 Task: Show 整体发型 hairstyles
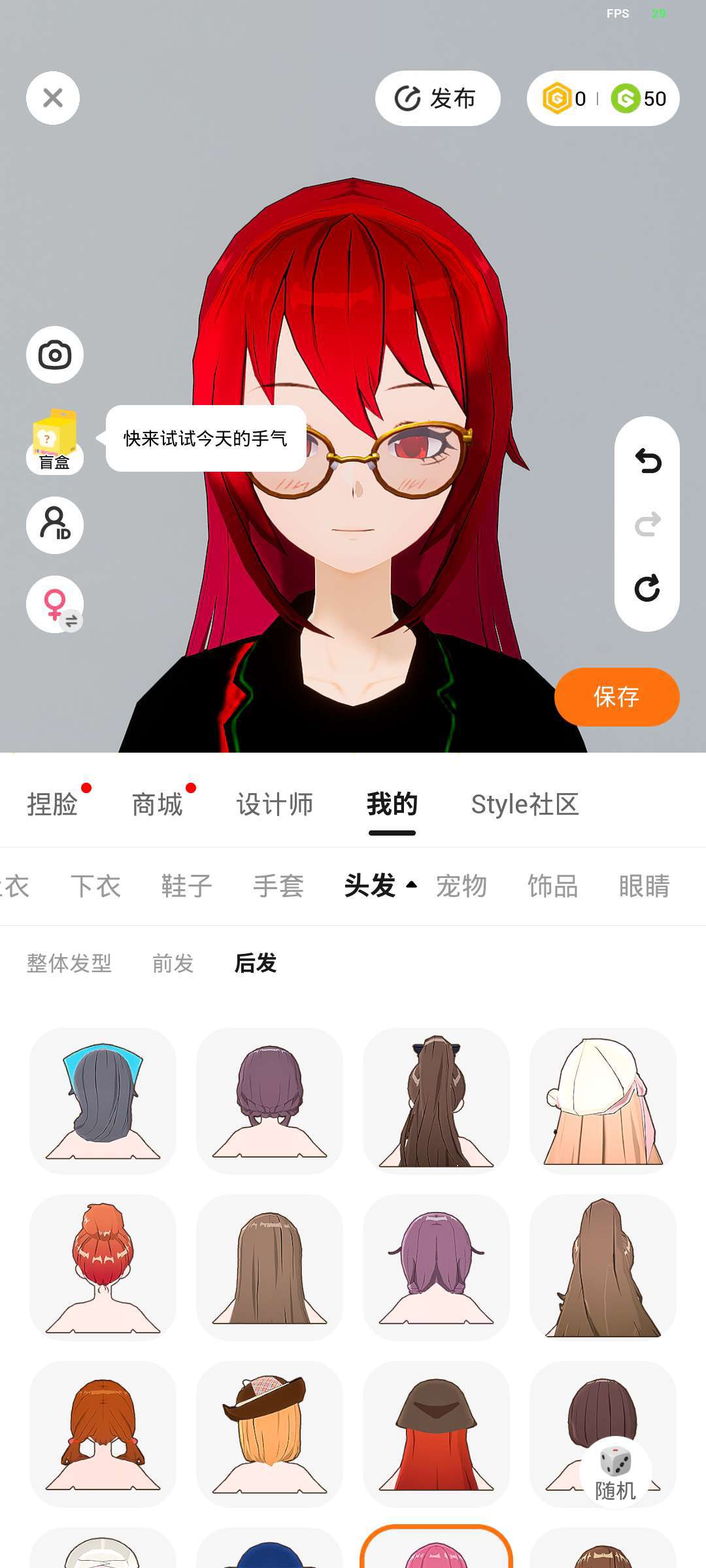coord(69,963)
